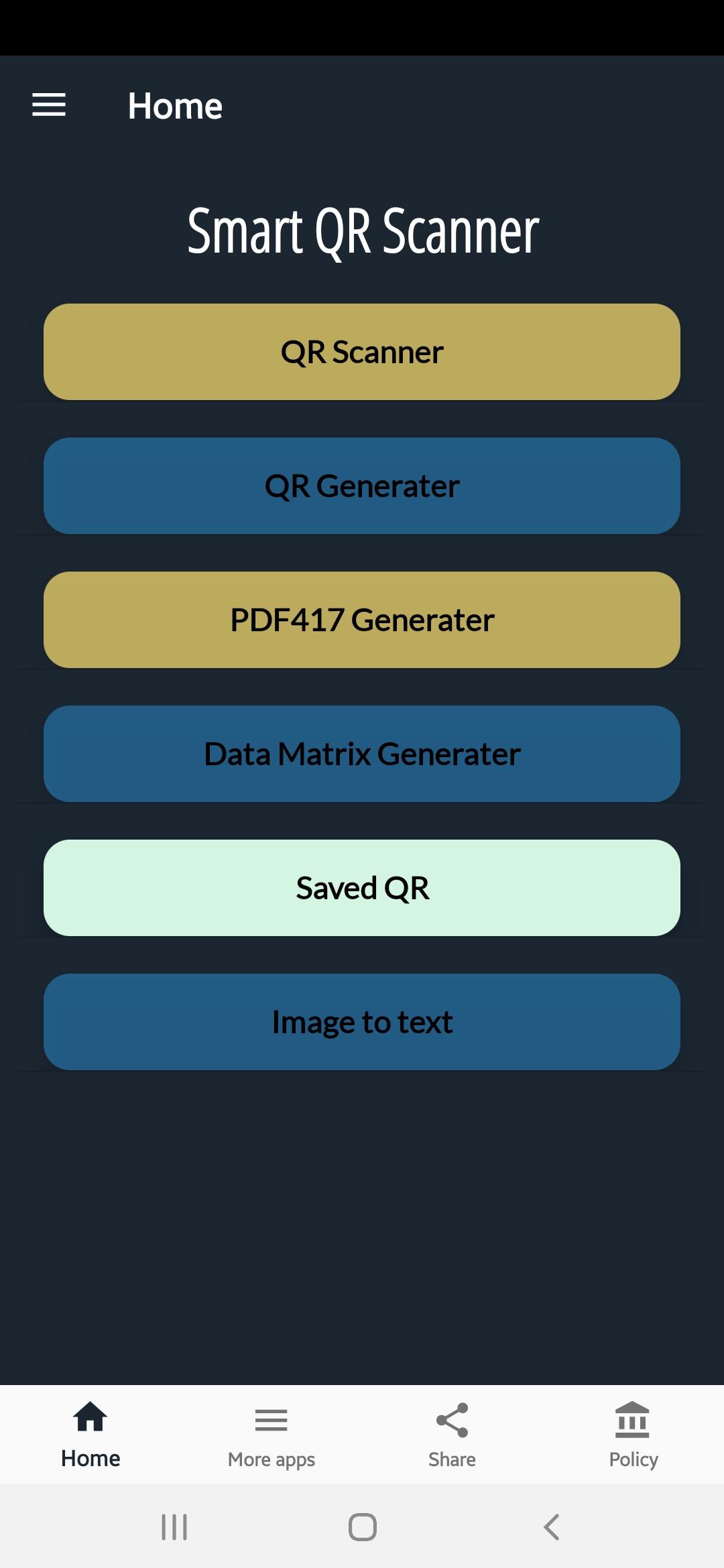Open QR Generater

pos(362,486)
